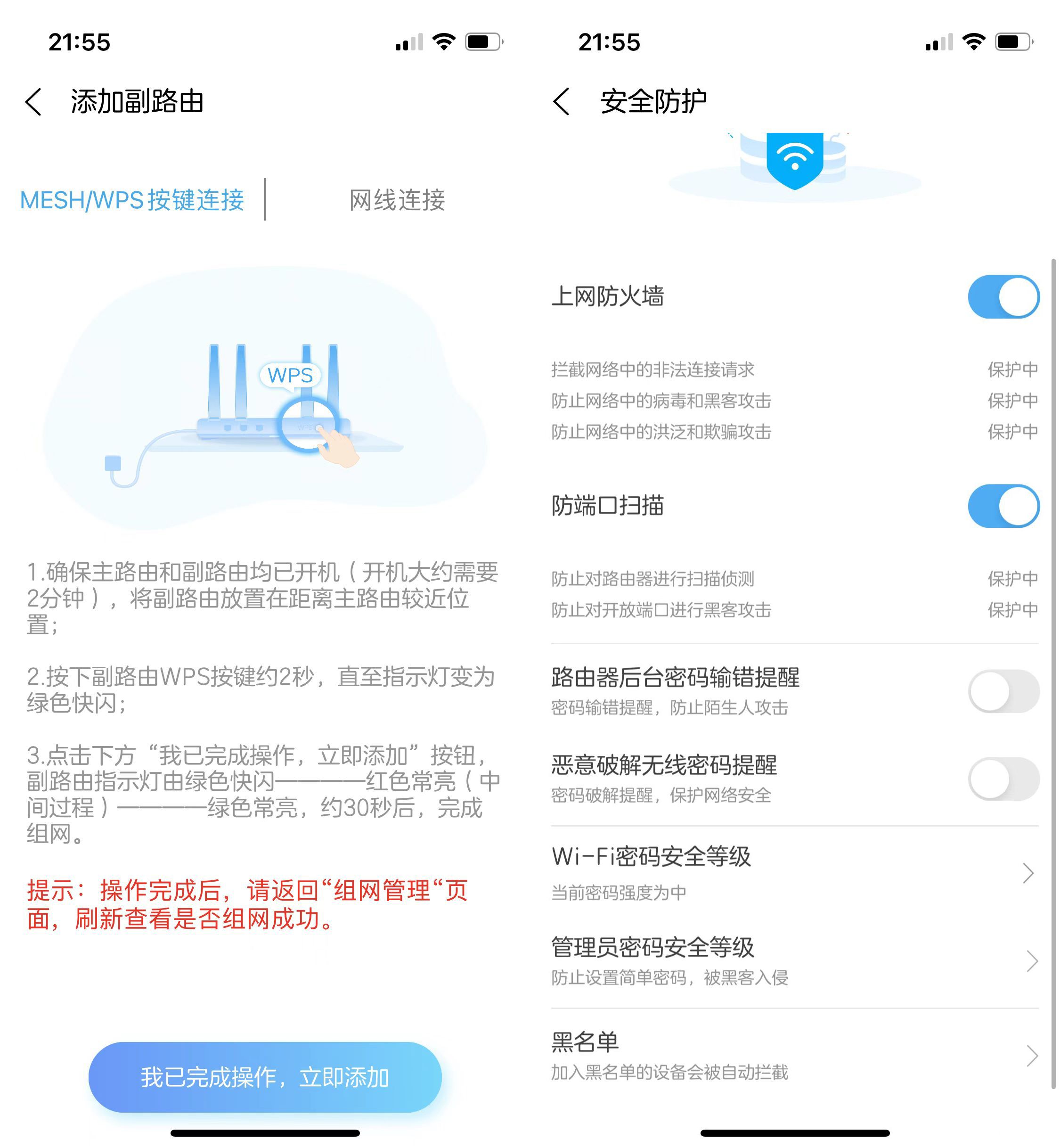Open the 黑名单 list
Screen dimensions: 1060x1148
click(x=794, y=1055)
